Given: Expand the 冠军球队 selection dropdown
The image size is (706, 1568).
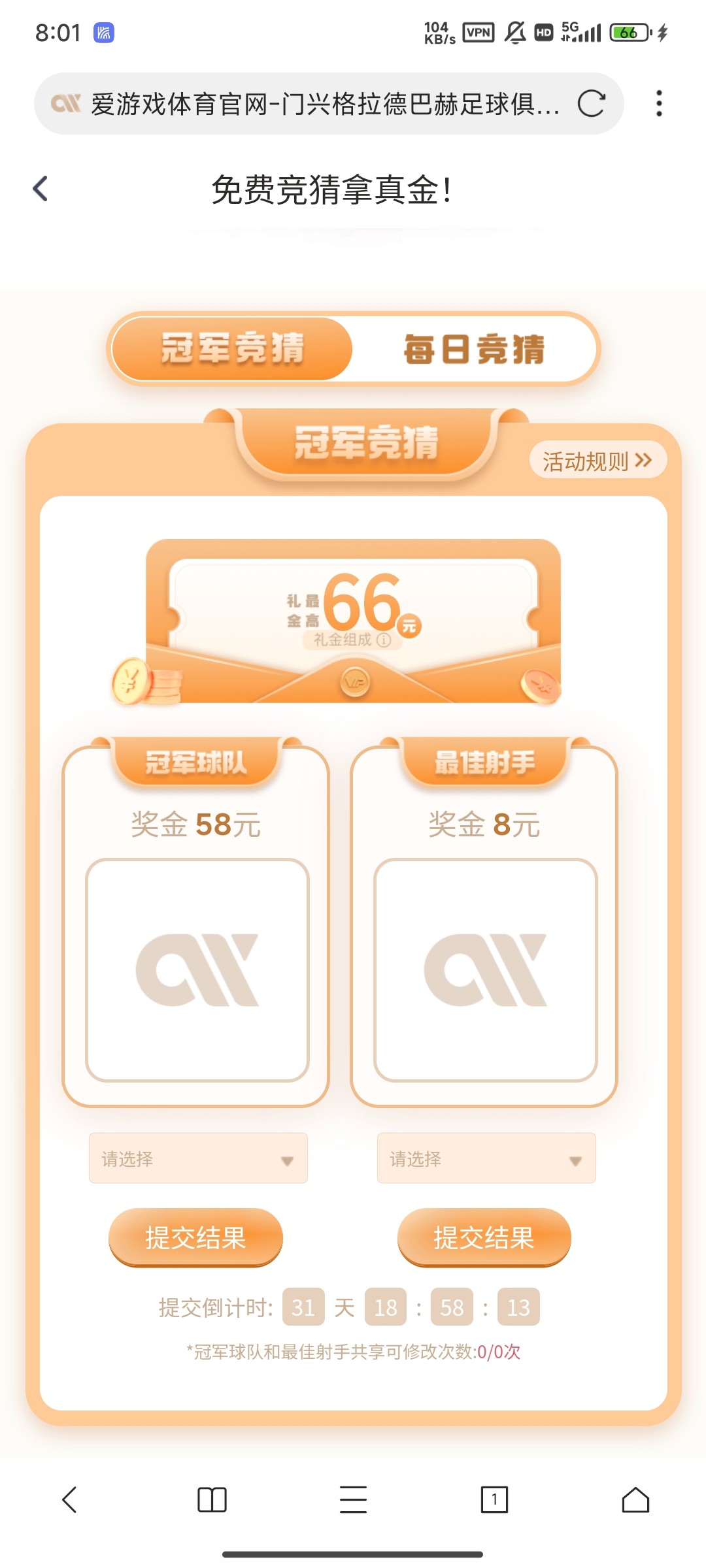Looking at the screenshot, I should [x=198, y=1158].
